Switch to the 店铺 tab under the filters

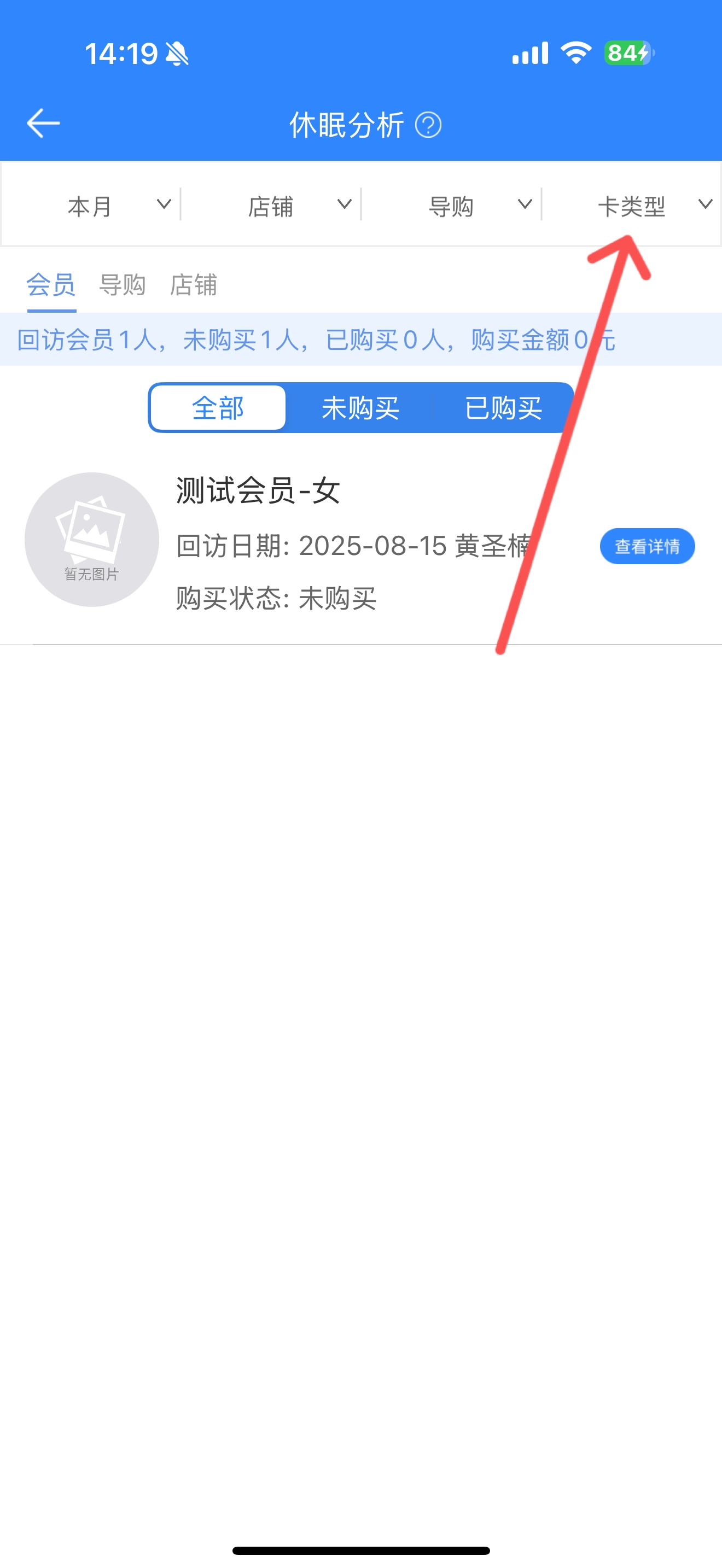pyautogui.click(x=194, y=285)
